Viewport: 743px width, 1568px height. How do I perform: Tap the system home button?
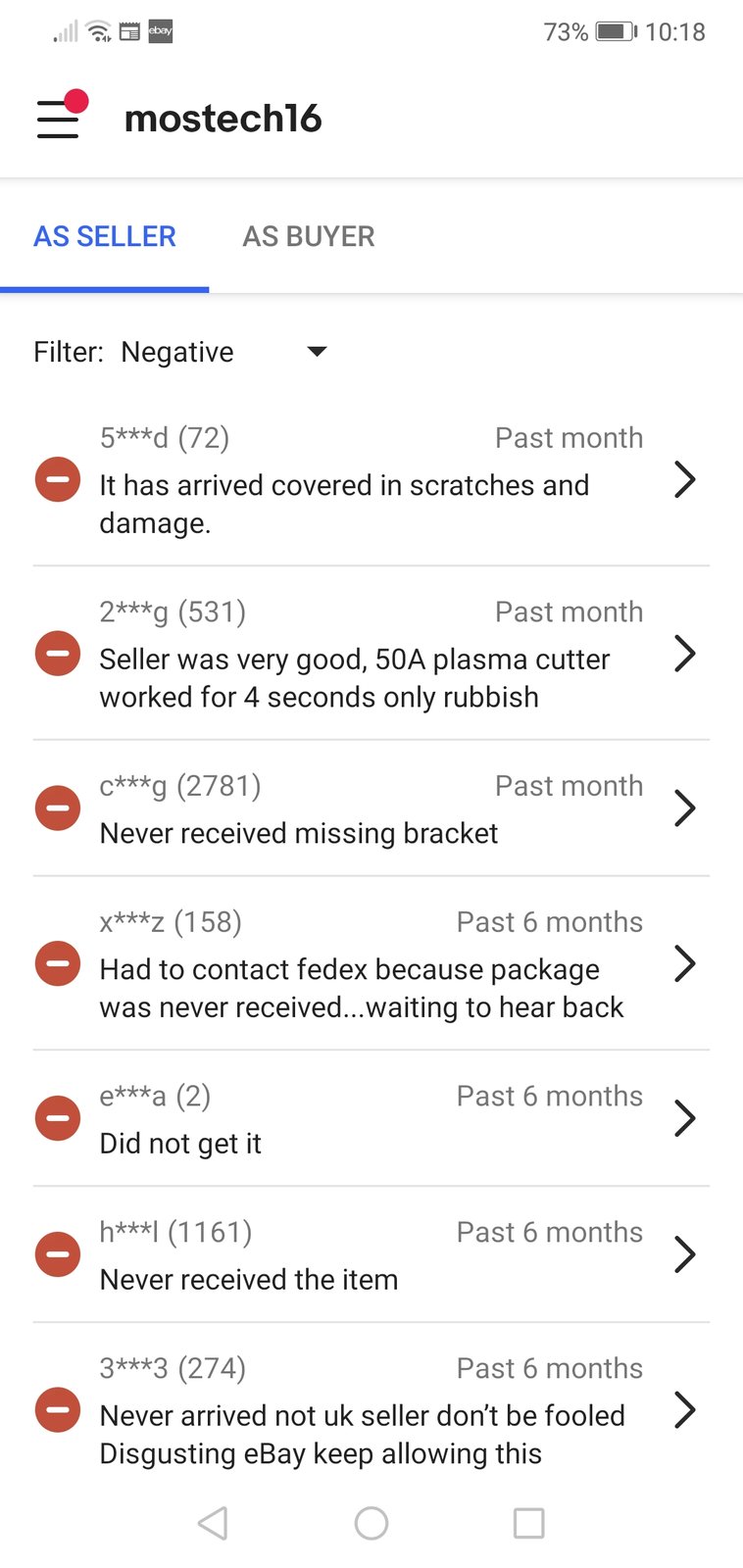tap(371, 1523)
